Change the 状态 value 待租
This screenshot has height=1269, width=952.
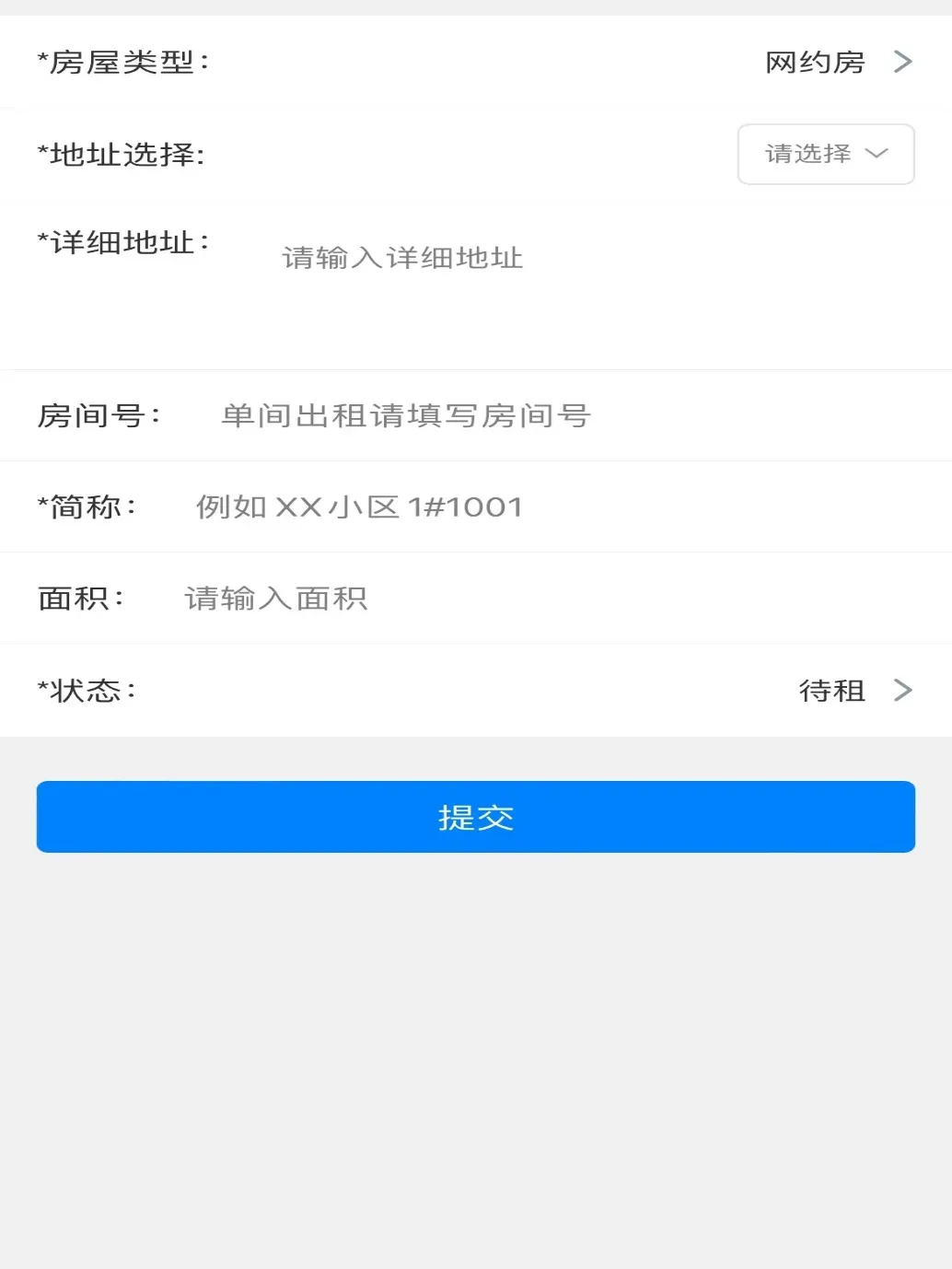click(x=853, y=690)
